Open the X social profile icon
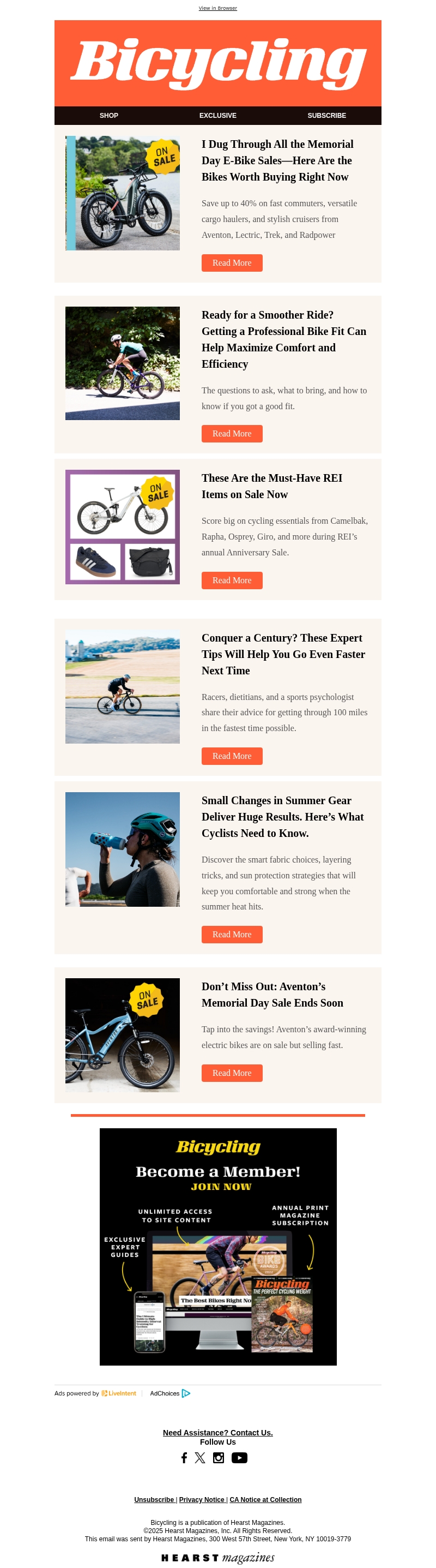 pyautogui.click(x=200, y=1458)
